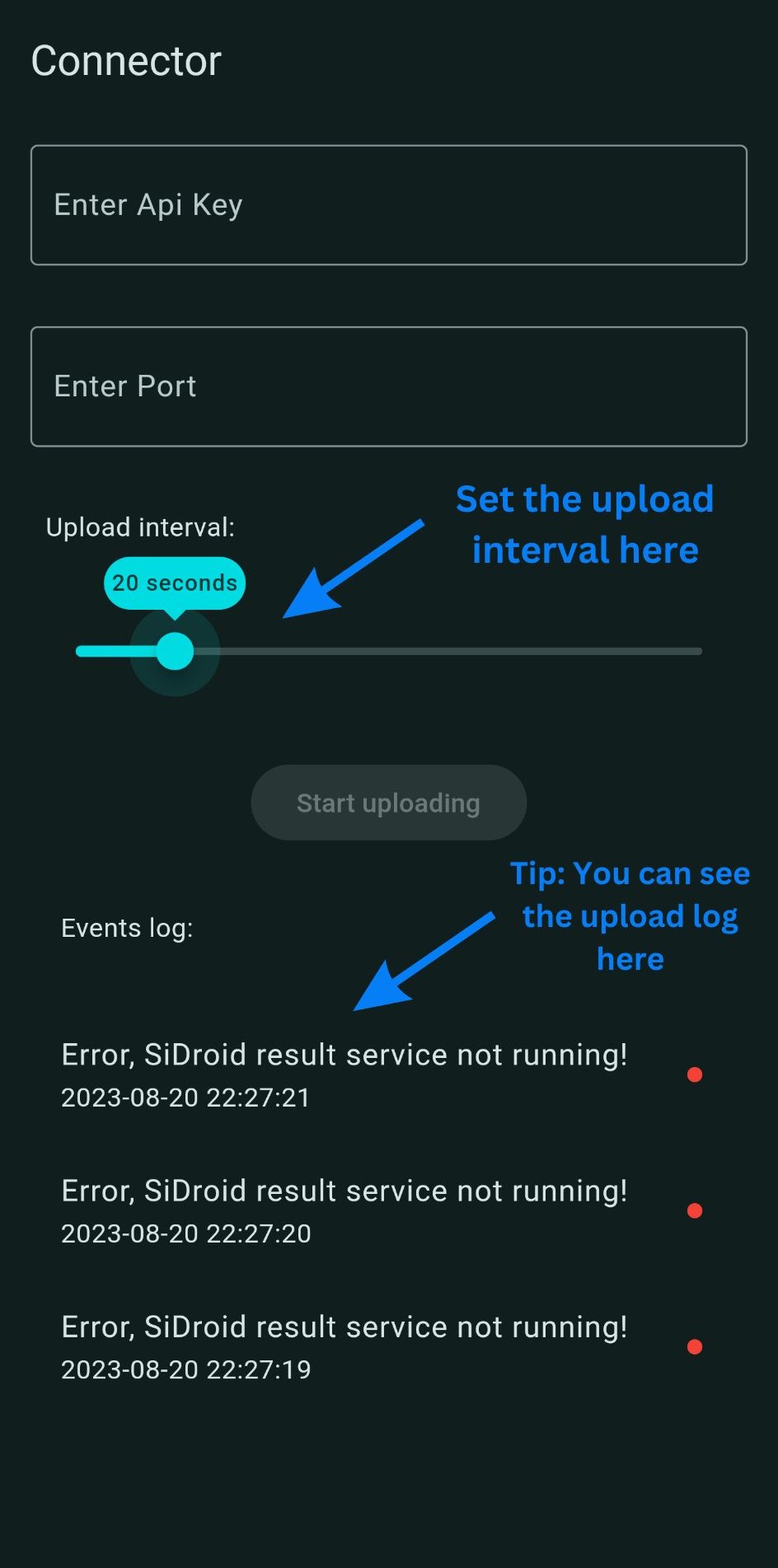The height and width of the screenshot is (1568, 778).
Task: Tap the upload interval slider thumb
Action: [175, 651]
